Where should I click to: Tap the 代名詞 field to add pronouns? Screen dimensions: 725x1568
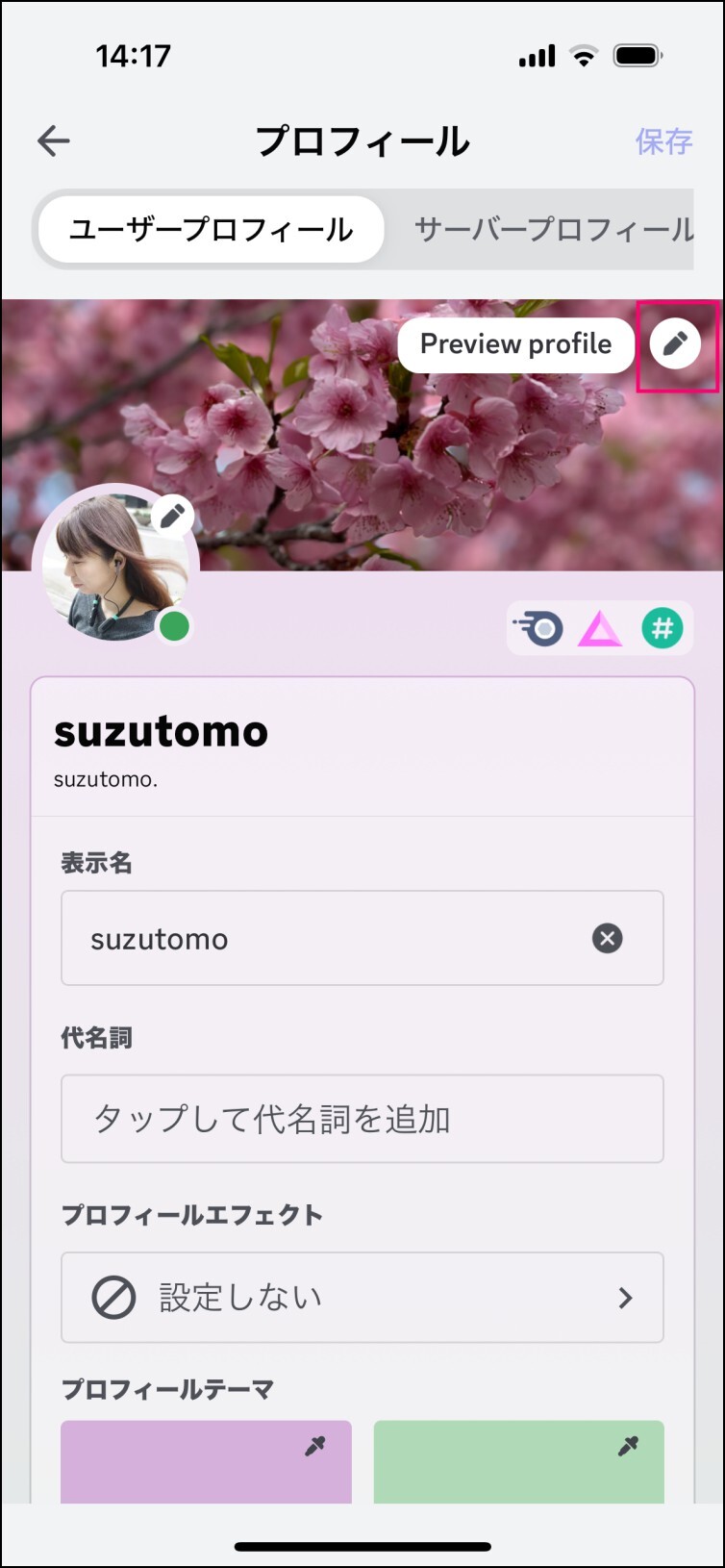362,1119
